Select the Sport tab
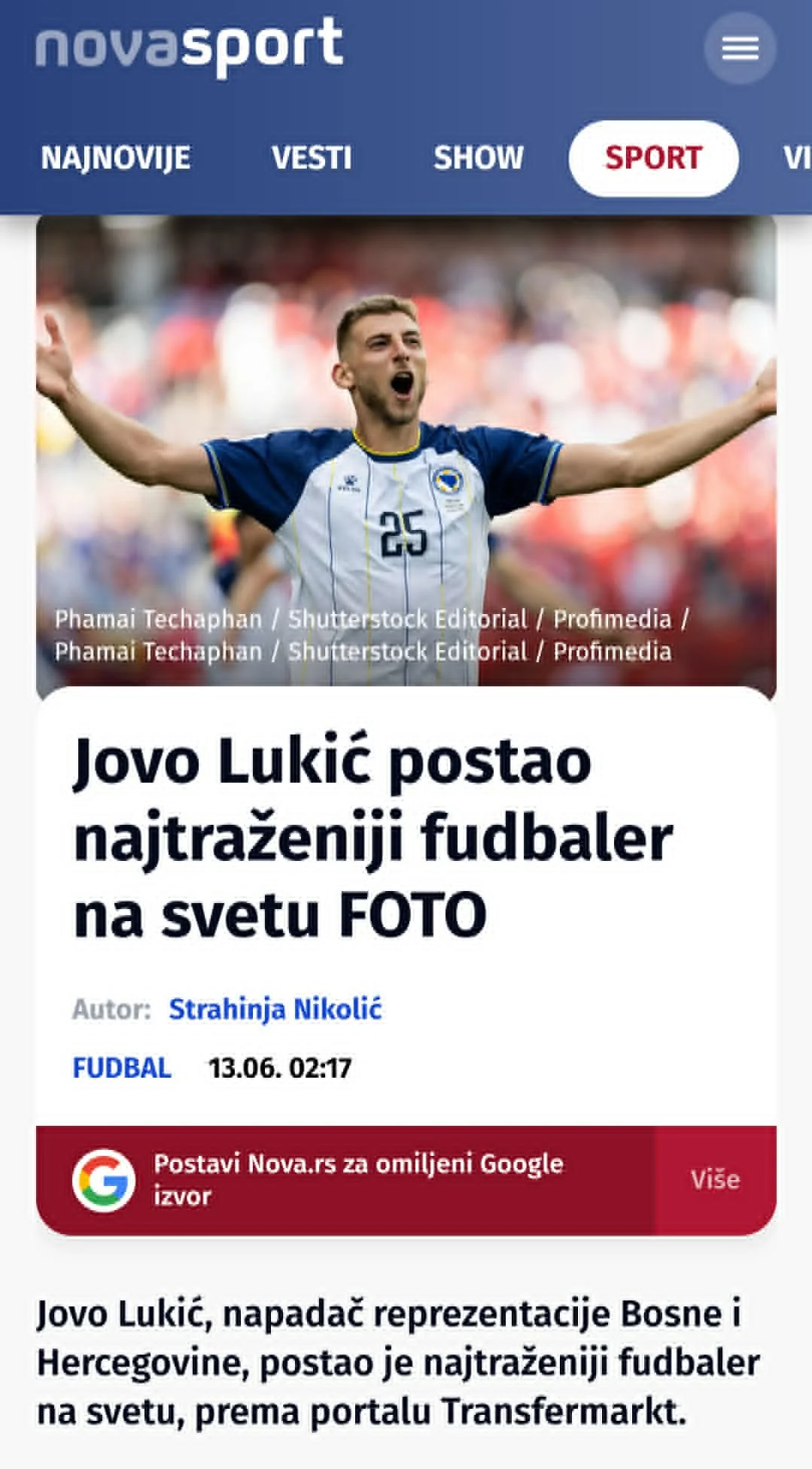The height and width of the screenshot is (1469, 812). [653, 158]
